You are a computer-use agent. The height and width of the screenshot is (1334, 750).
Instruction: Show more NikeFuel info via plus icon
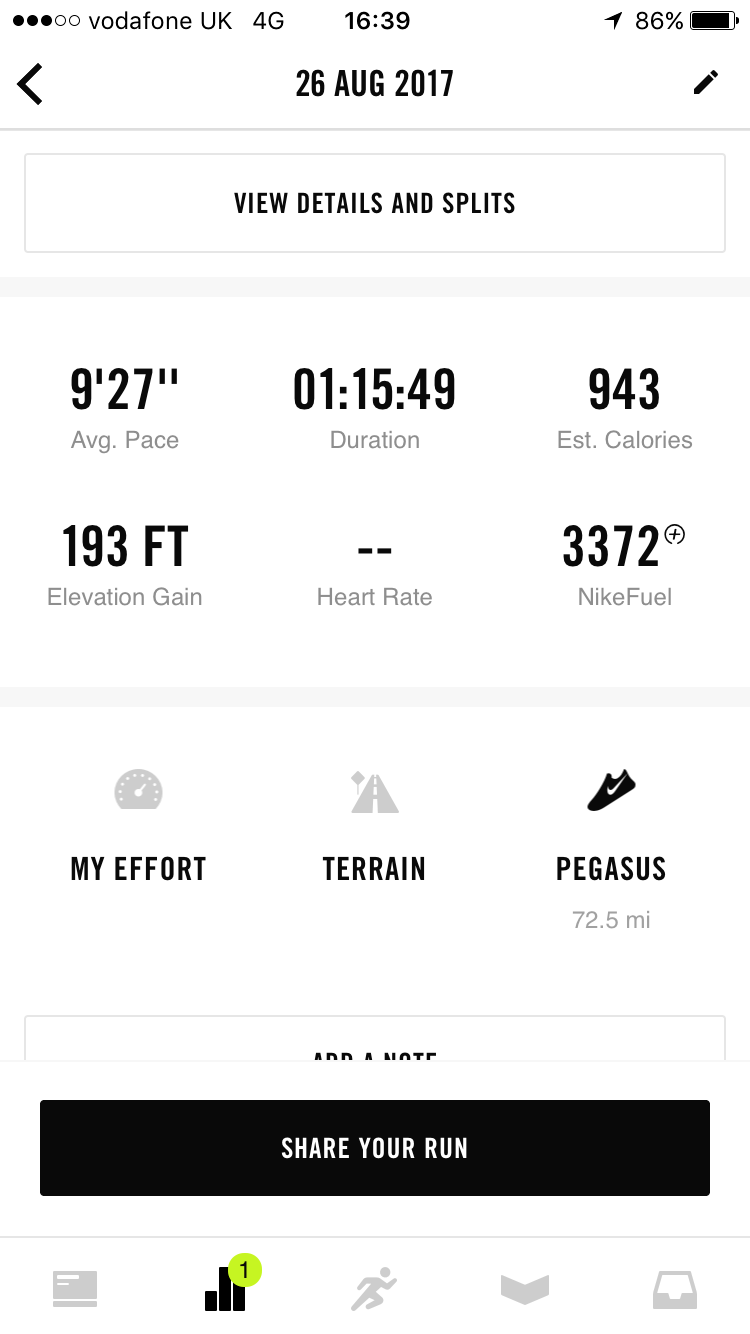pyautogui.click(x=676, y=535)
